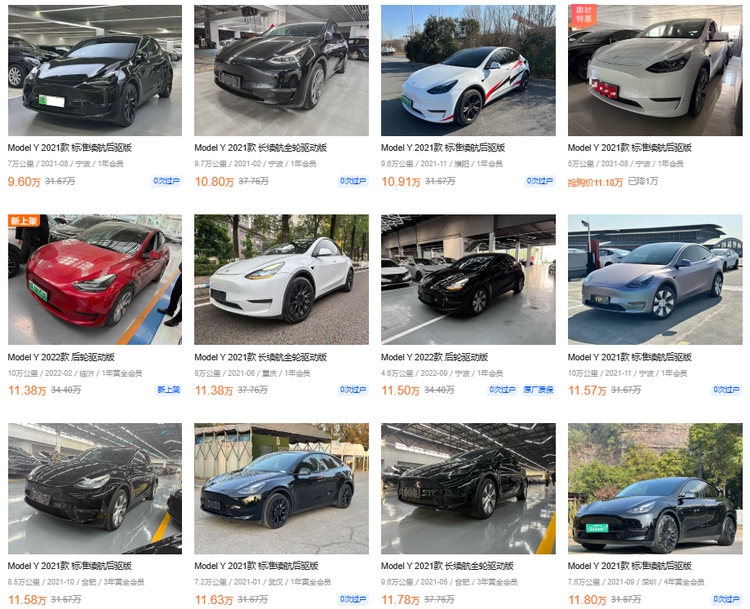Screen dimensions: 750x609
Task: Open the Model Y listing priced 9.60万
Action: pyautogui.click(x=94, y=72)
